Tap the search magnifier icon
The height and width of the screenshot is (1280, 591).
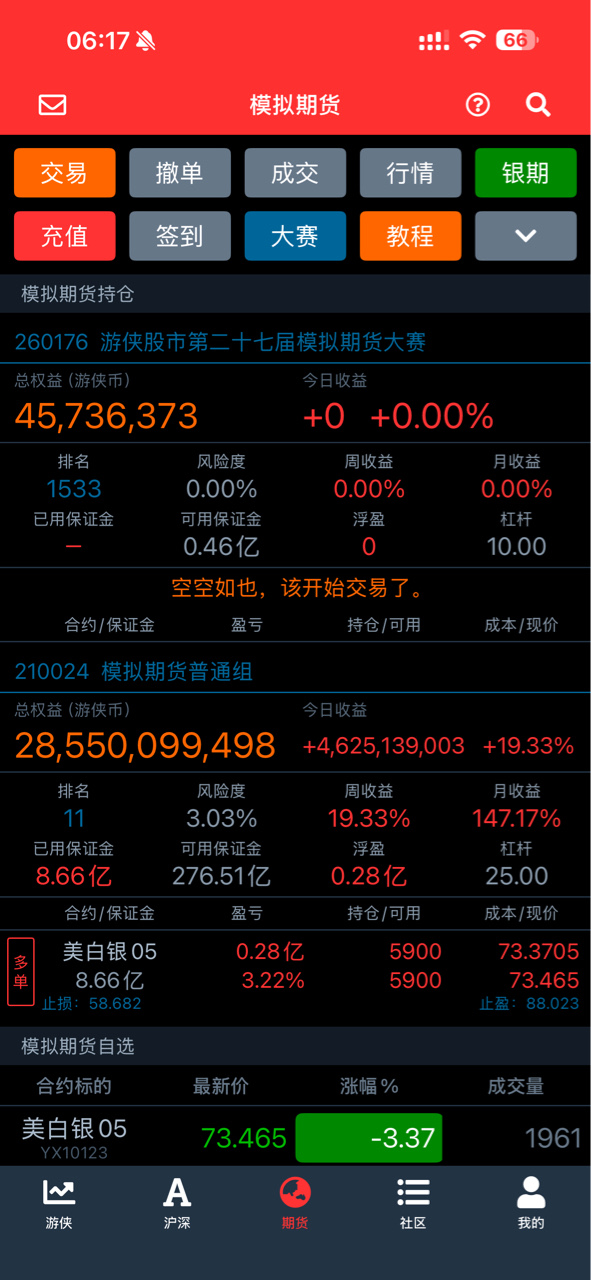[538, 105]
